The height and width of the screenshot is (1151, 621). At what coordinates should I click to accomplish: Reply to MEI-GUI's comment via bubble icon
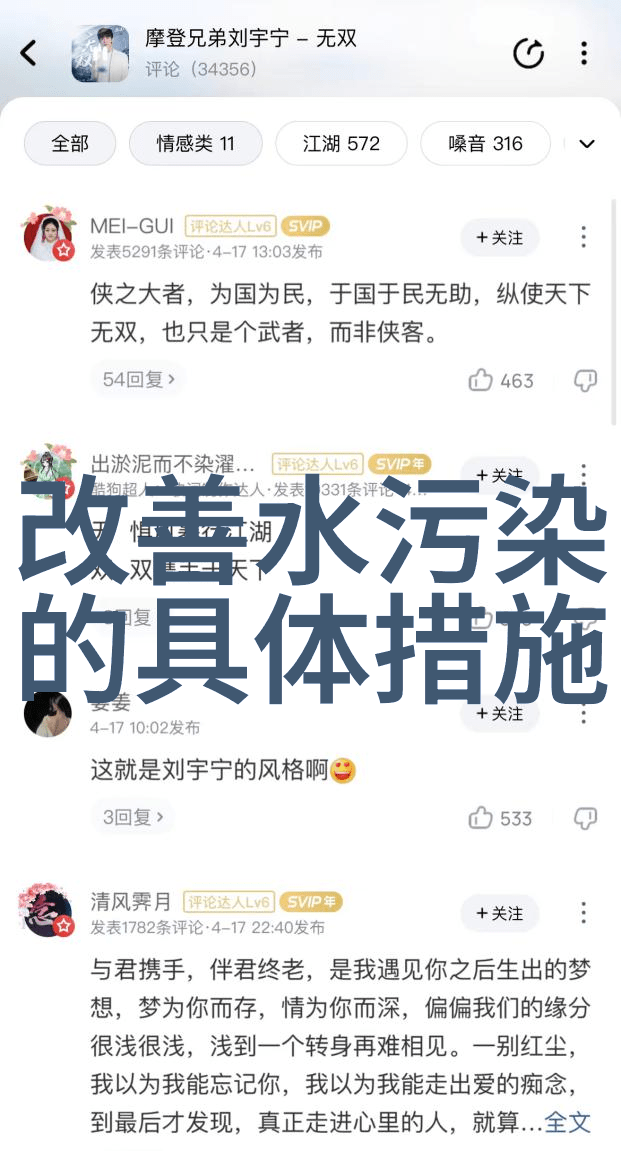click(585, 380)
